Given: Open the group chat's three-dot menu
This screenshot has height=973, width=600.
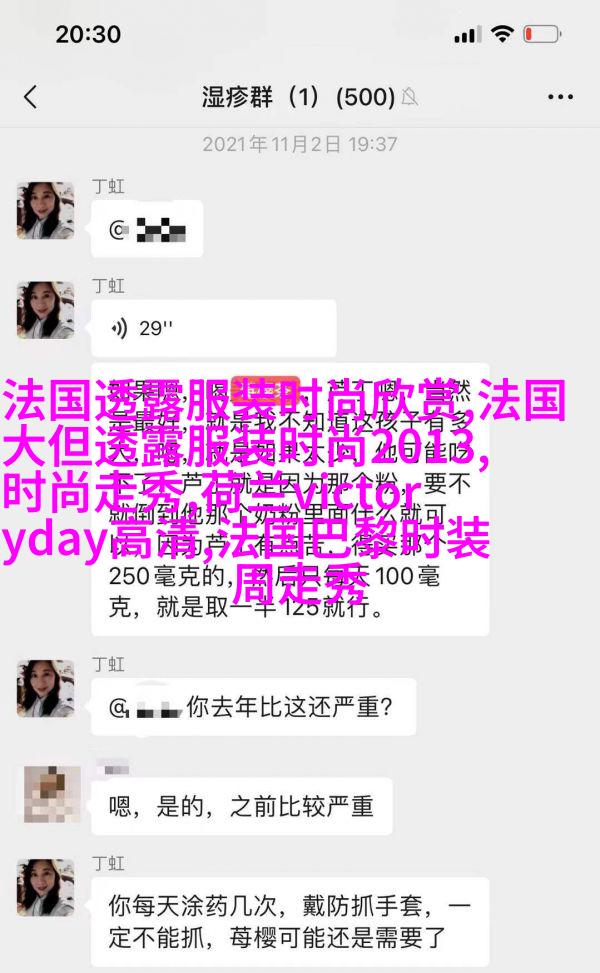Looking at the screenshot, I should [x=559, y=97].
